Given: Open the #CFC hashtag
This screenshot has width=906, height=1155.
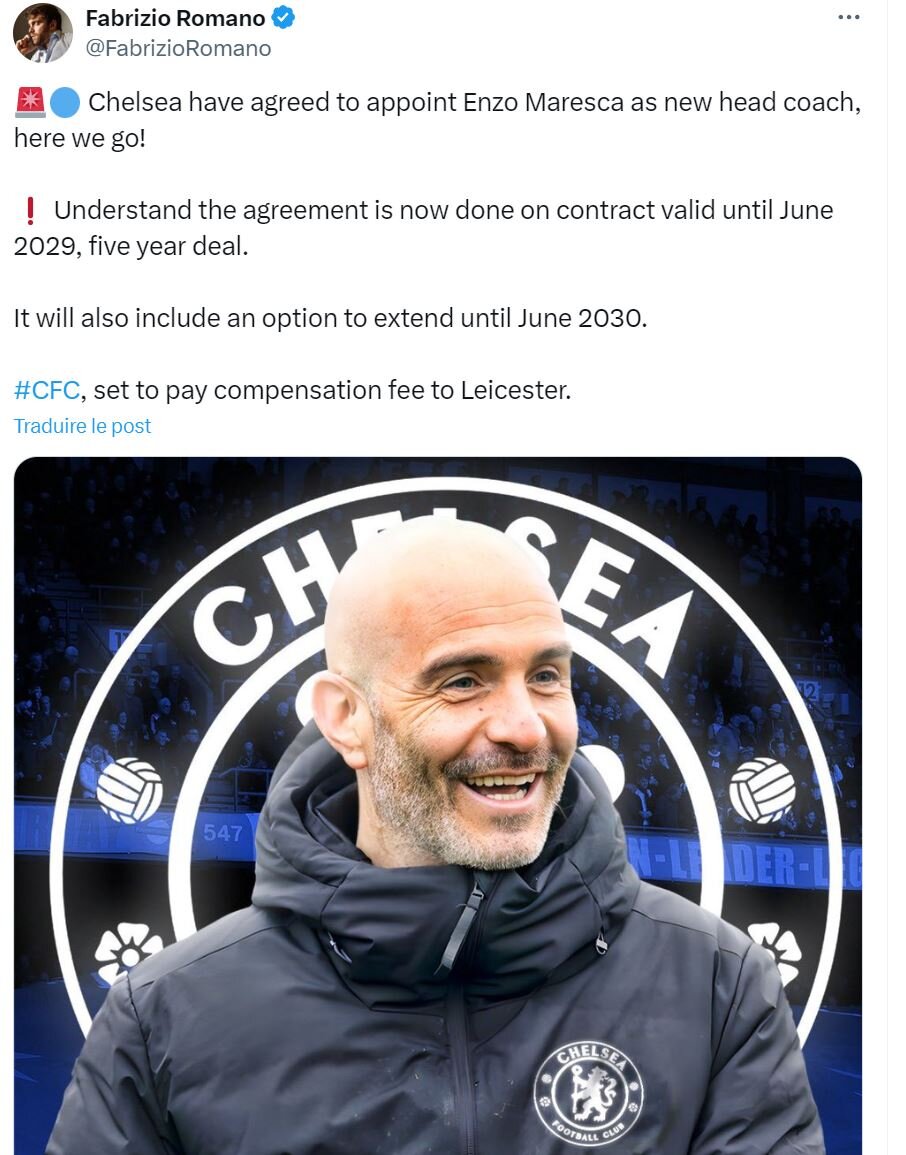Looking at the screenshot, I should (x=46, y=390).
